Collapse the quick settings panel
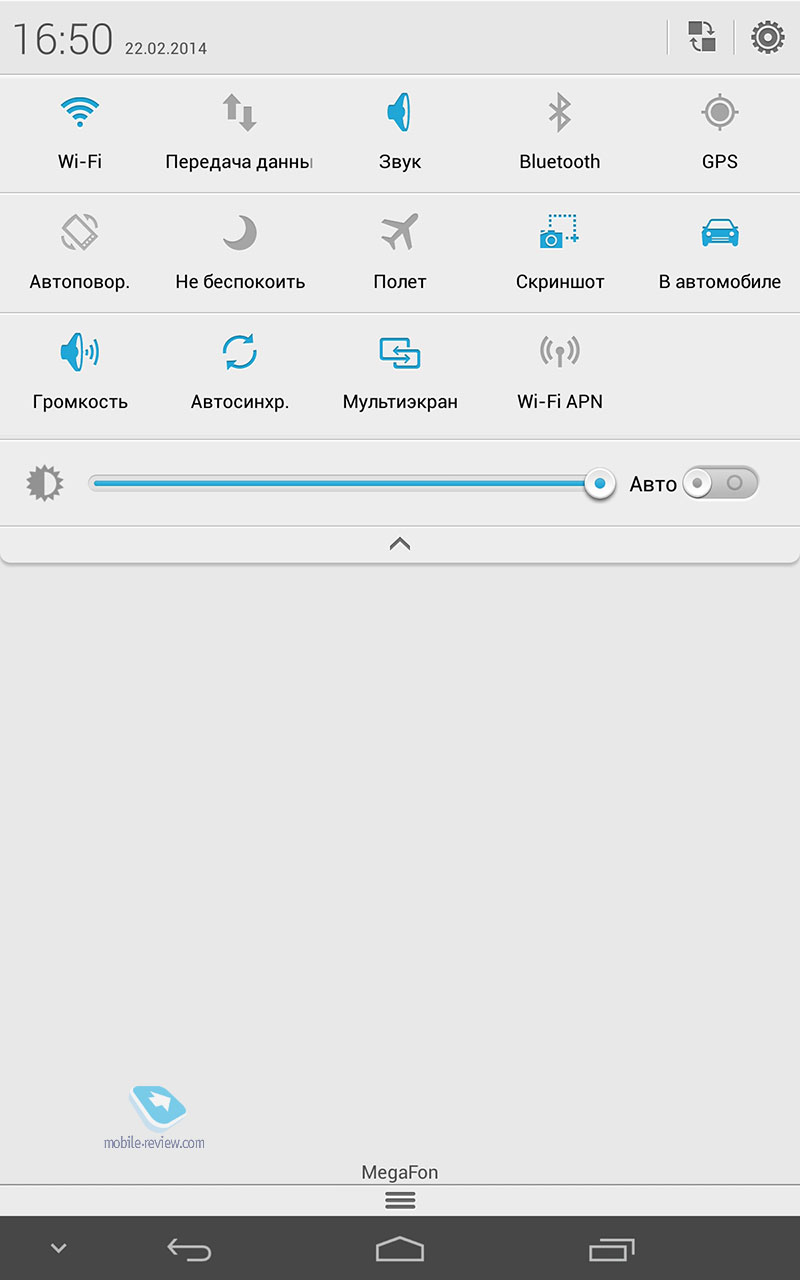800x1280 pixels. tap(400, 544)
